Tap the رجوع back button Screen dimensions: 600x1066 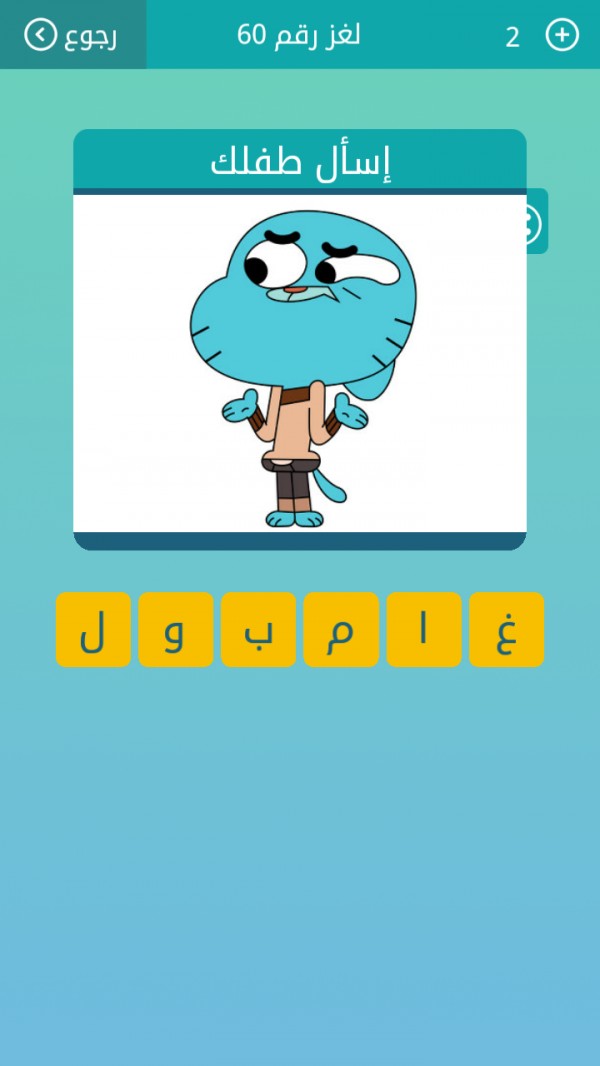(72, 35)
